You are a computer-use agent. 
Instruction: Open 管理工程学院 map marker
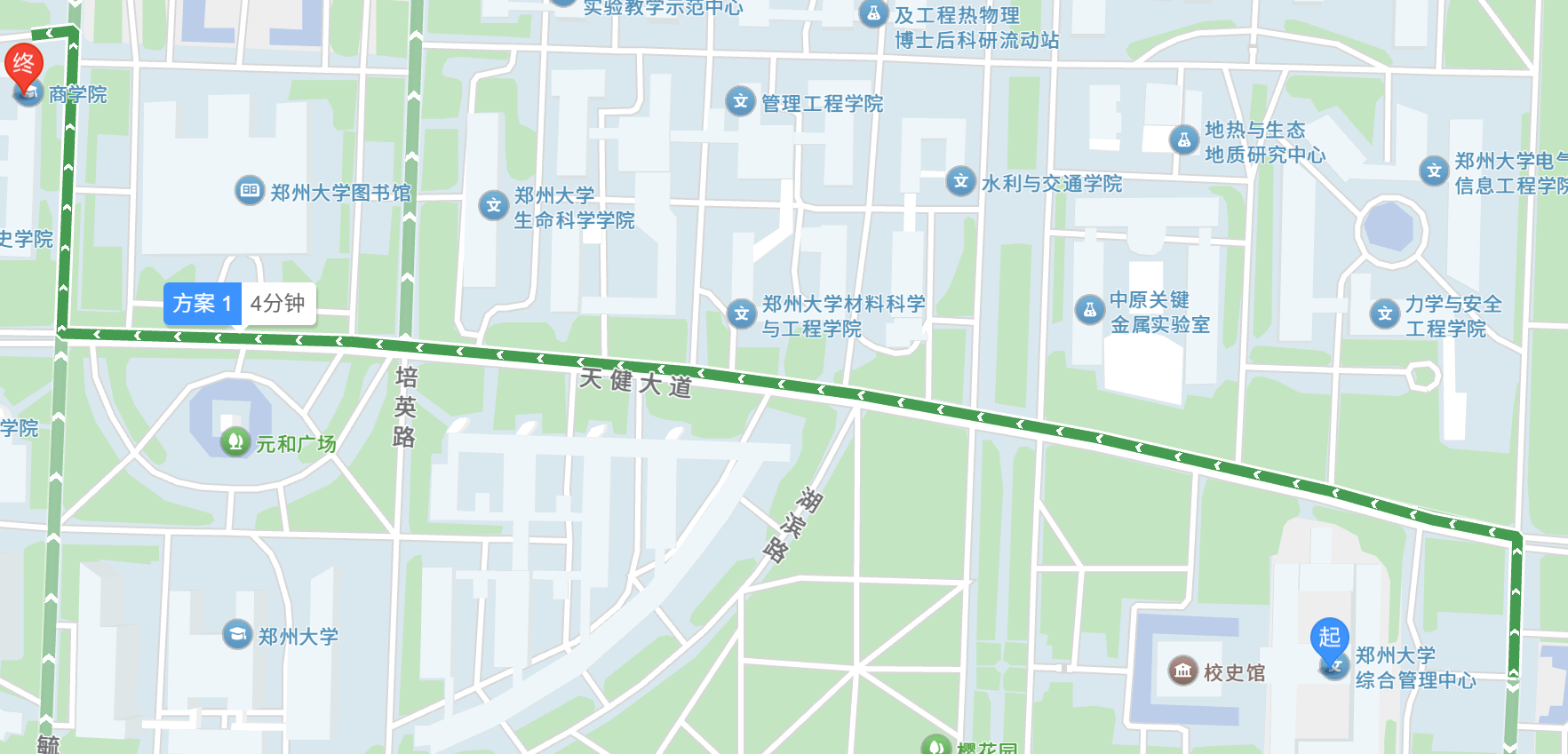point(740,101)
